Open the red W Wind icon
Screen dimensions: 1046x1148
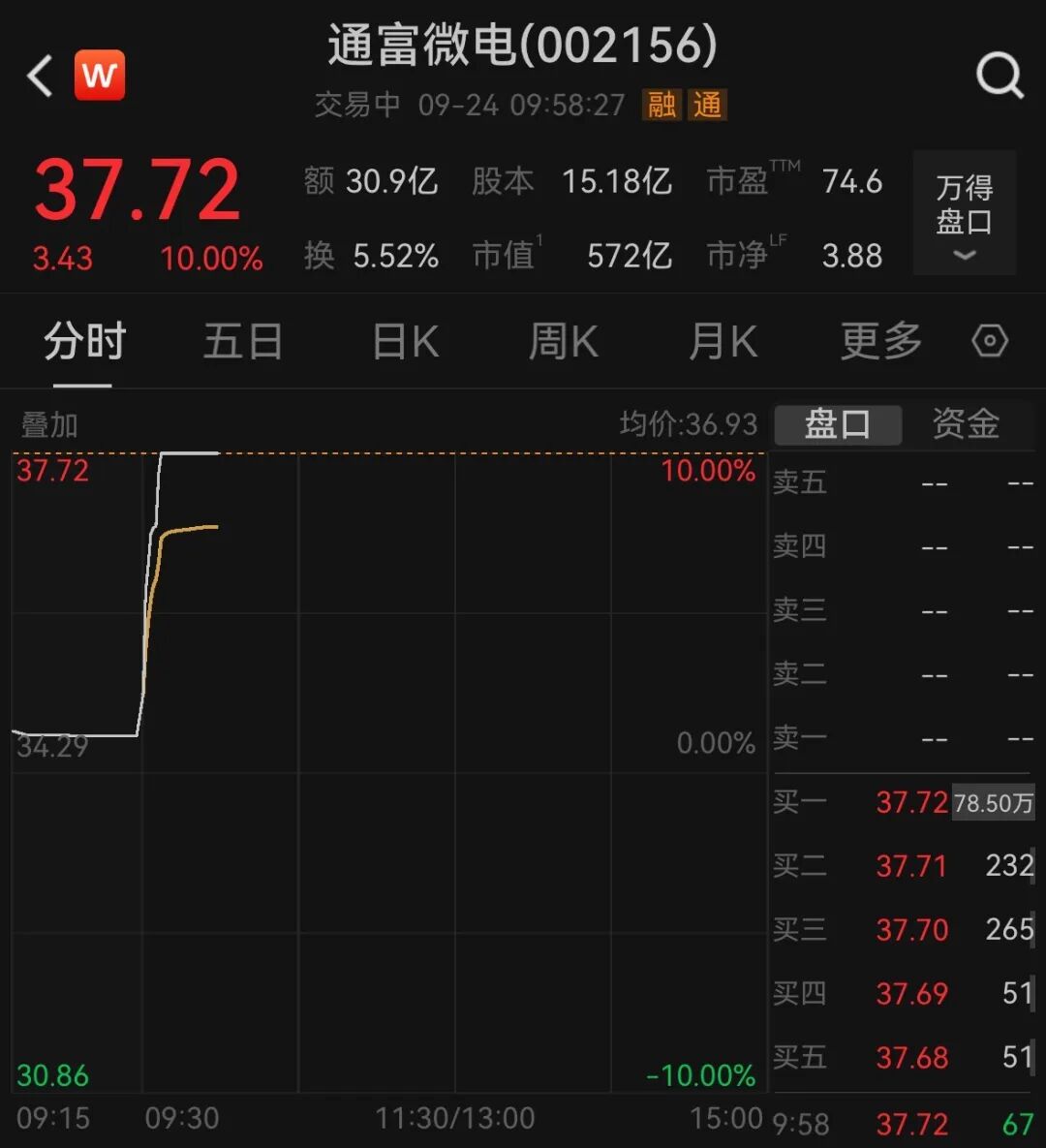click(100, 75)
